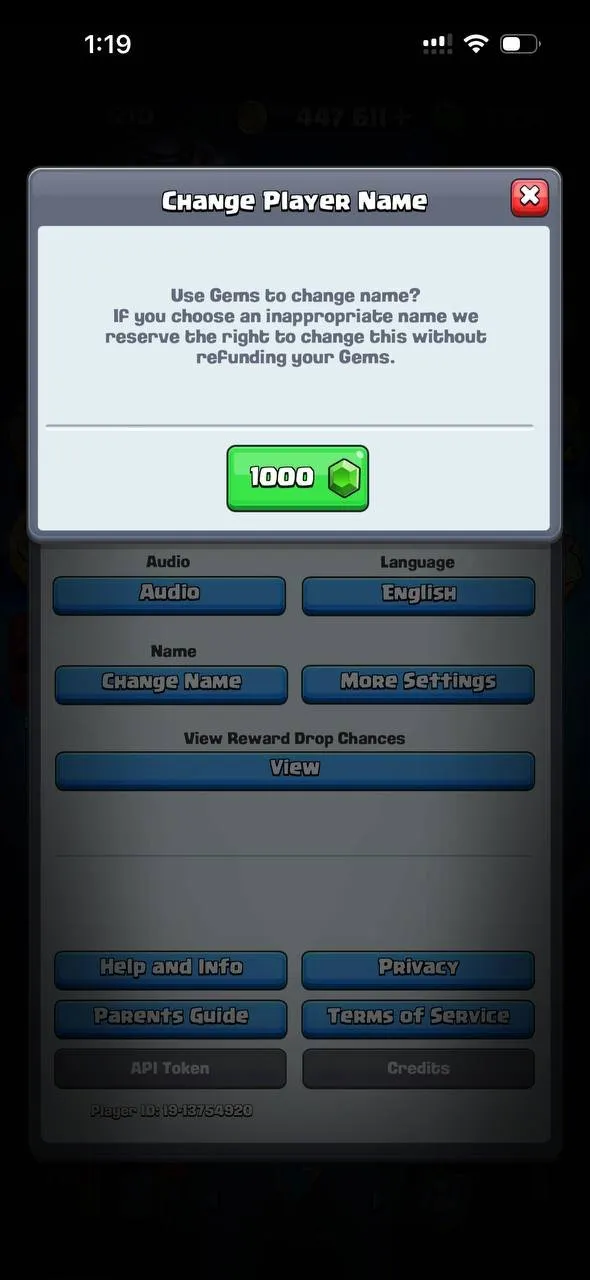The width and height of the screenshot is (590, 1280).
Task: Open the Privacy page
Action: click(x=418, y=969)
